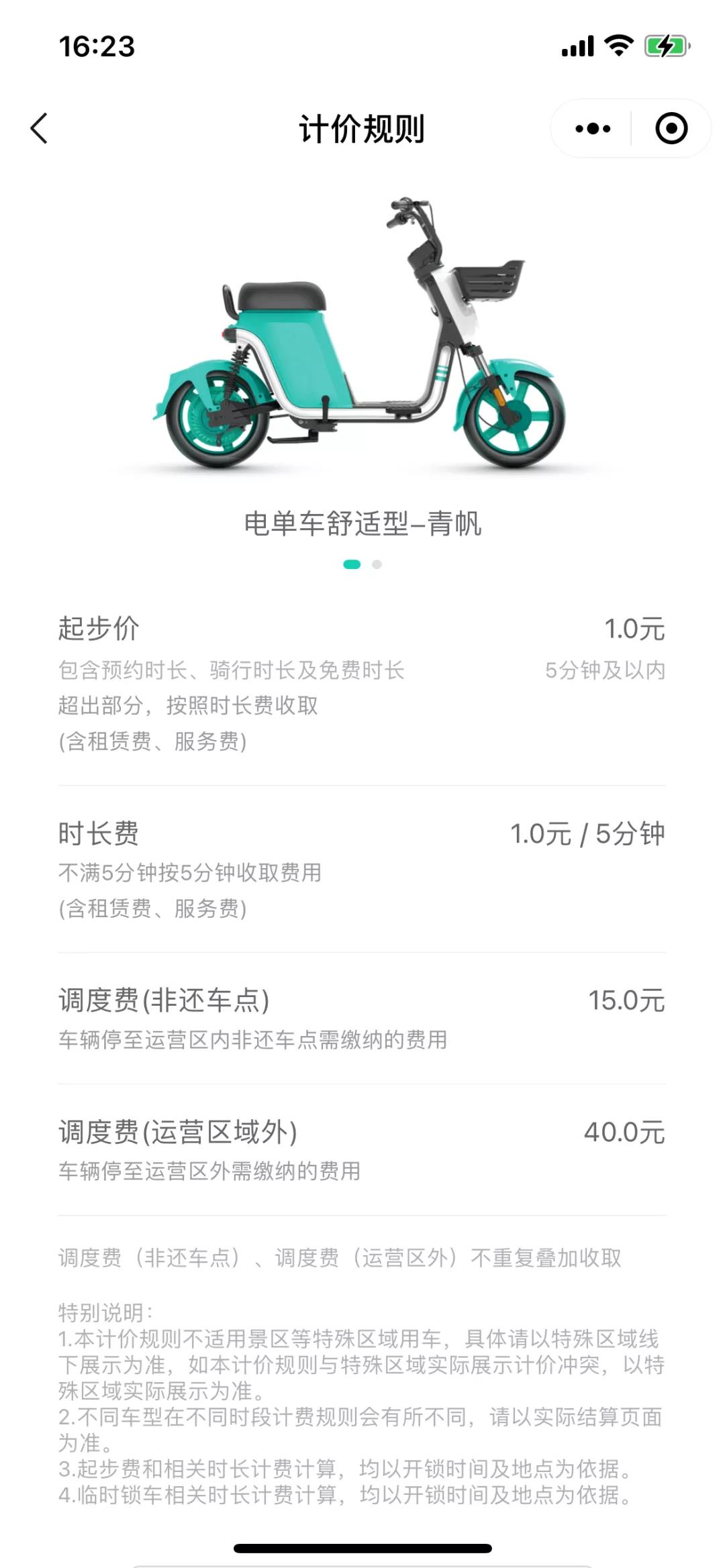The image size is (725, 1568).
Task: Close the mini program with the circle button
Action: tap(671, 128)
